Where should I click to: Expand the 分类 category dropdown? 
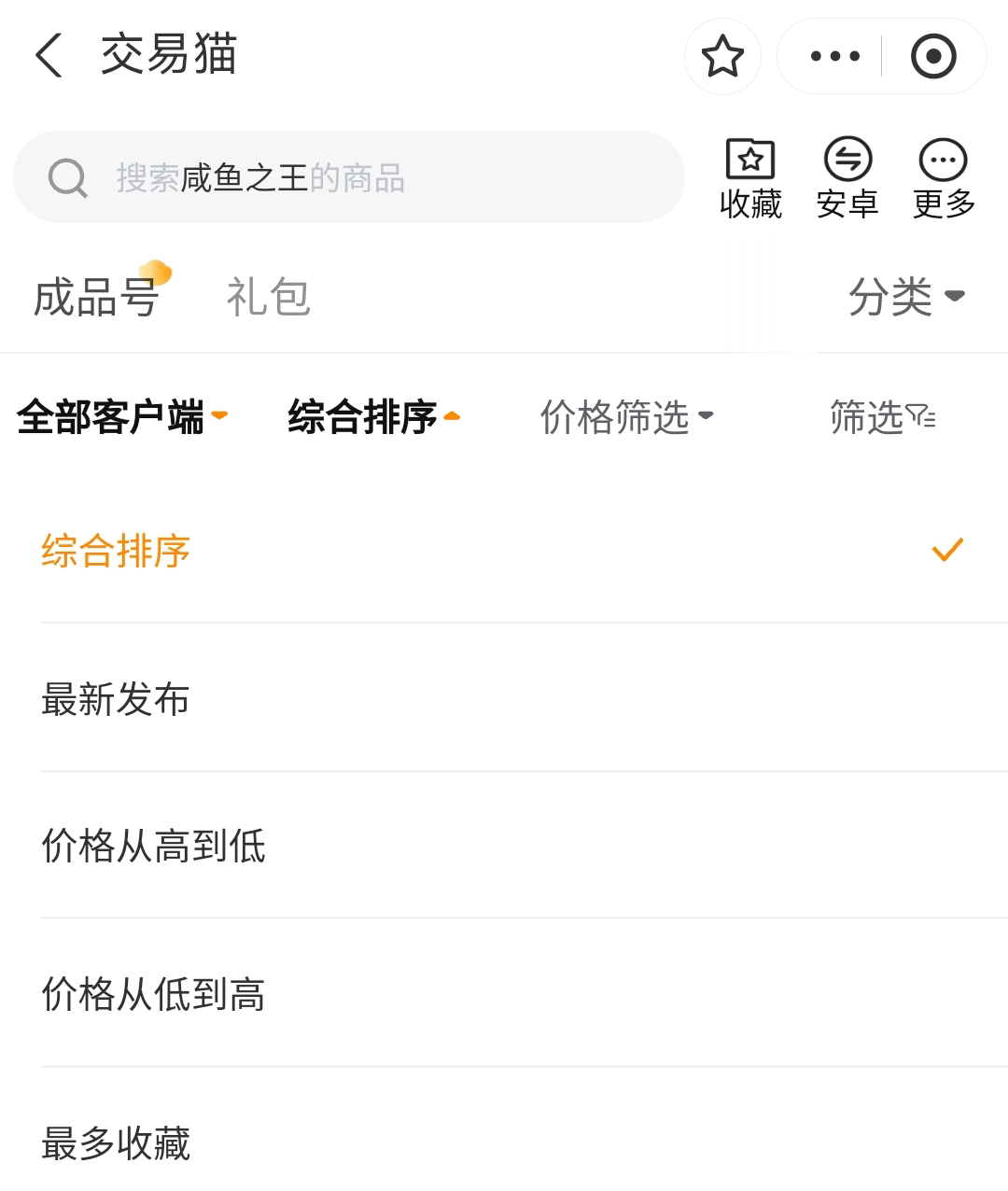905,297
